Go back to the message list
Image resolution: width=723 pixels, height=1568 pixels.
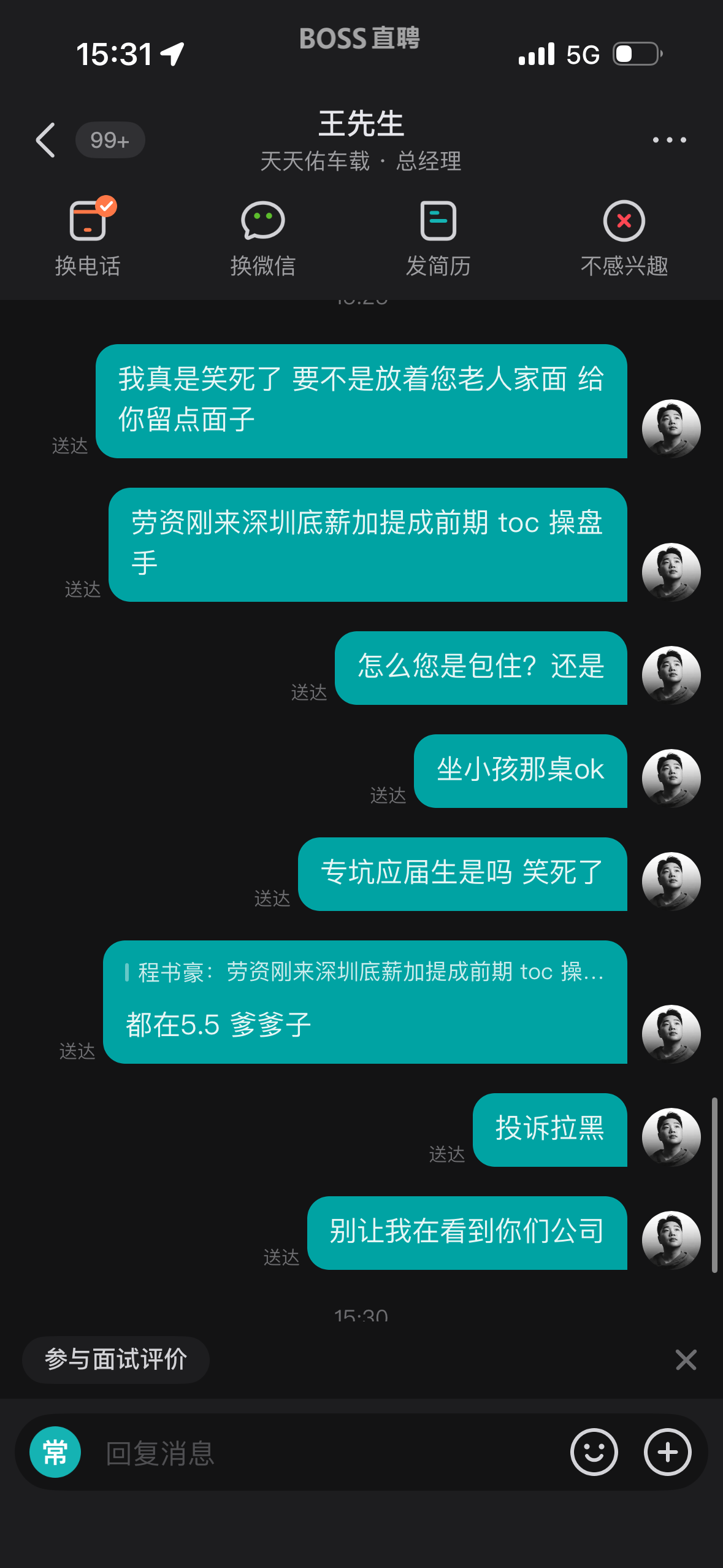pyautogui.click(x=46, y=140)
